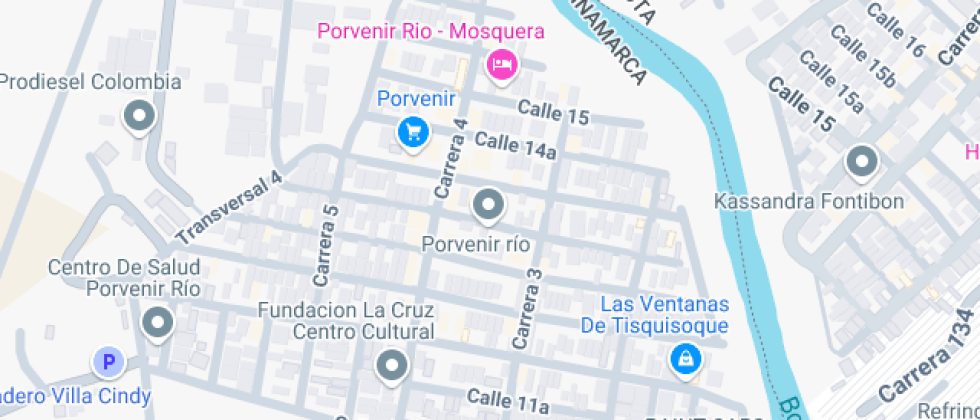Image resolution: width=980 pixels, height=420 pixels.
Task: View Fundacion La Cruz Centro Cultural pin
Action: tap(391, 365)
